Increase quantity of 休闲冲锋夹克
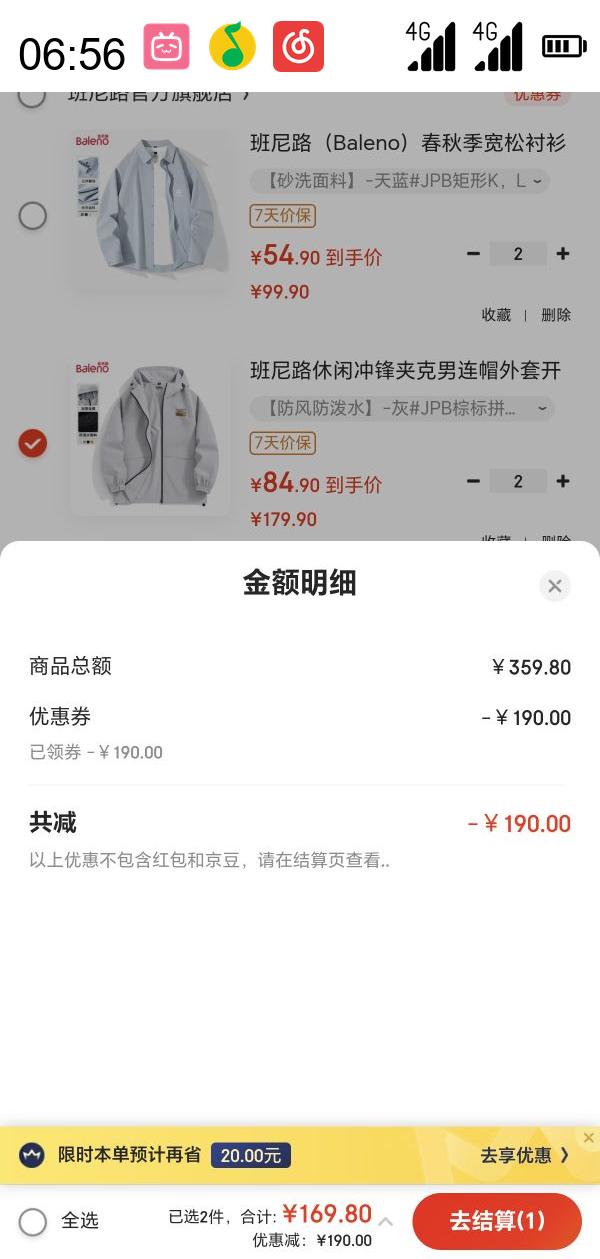Screen dimensions: 600x1259 pyautogui.click(x=563, y=481)
